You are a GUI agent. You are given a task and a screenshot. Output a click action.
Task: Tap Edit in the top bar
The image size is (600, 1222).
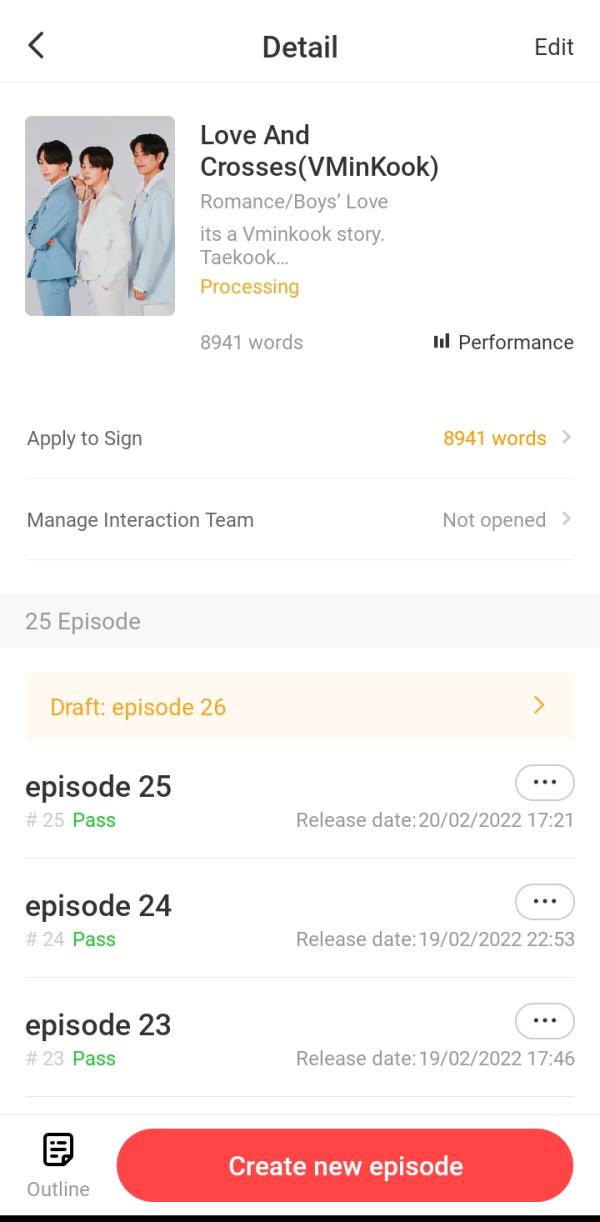554,47
